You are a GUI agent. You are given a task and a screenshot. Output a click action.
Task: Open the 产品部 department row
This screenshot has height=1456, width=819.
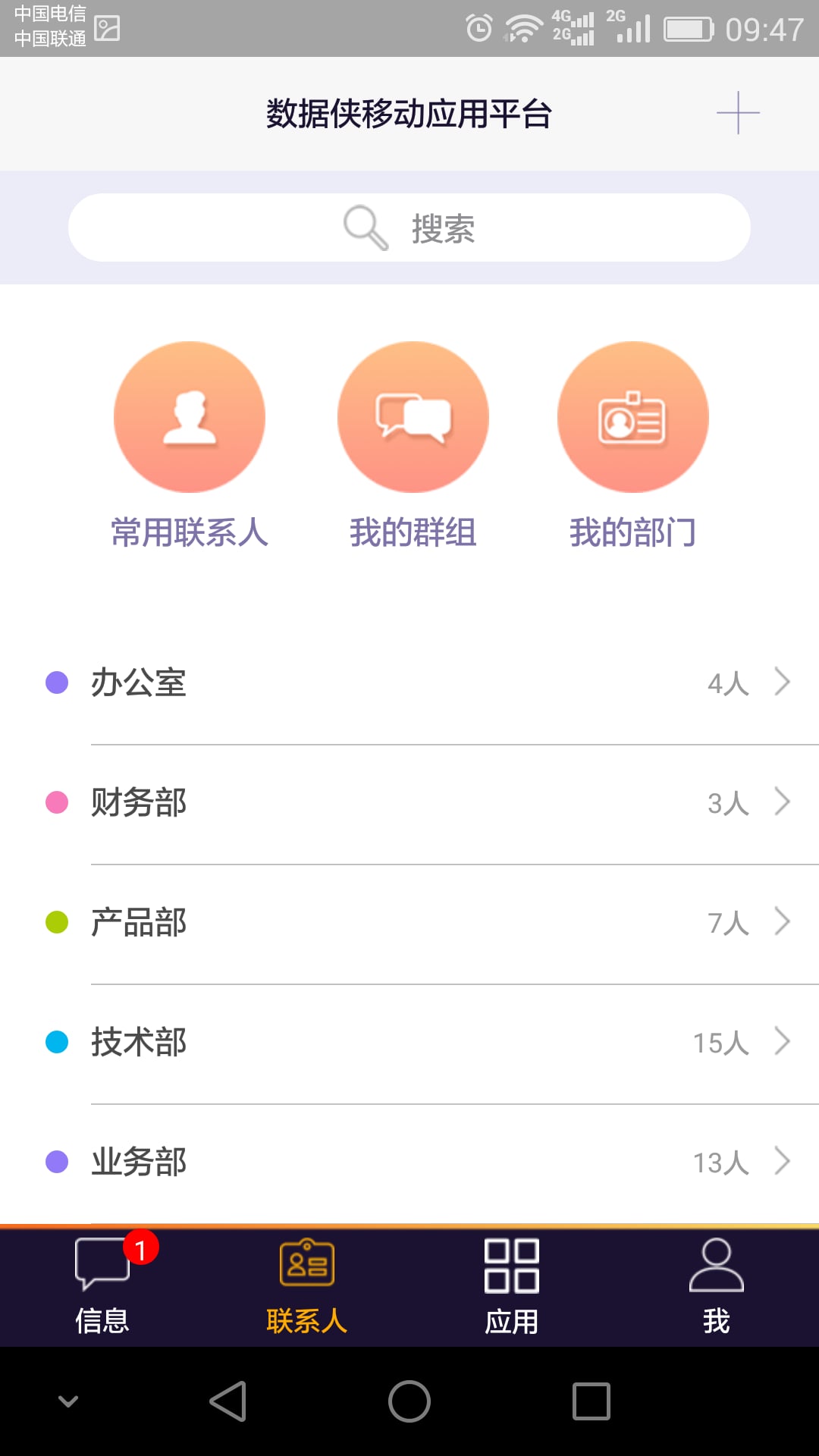(x=409, y=923)
